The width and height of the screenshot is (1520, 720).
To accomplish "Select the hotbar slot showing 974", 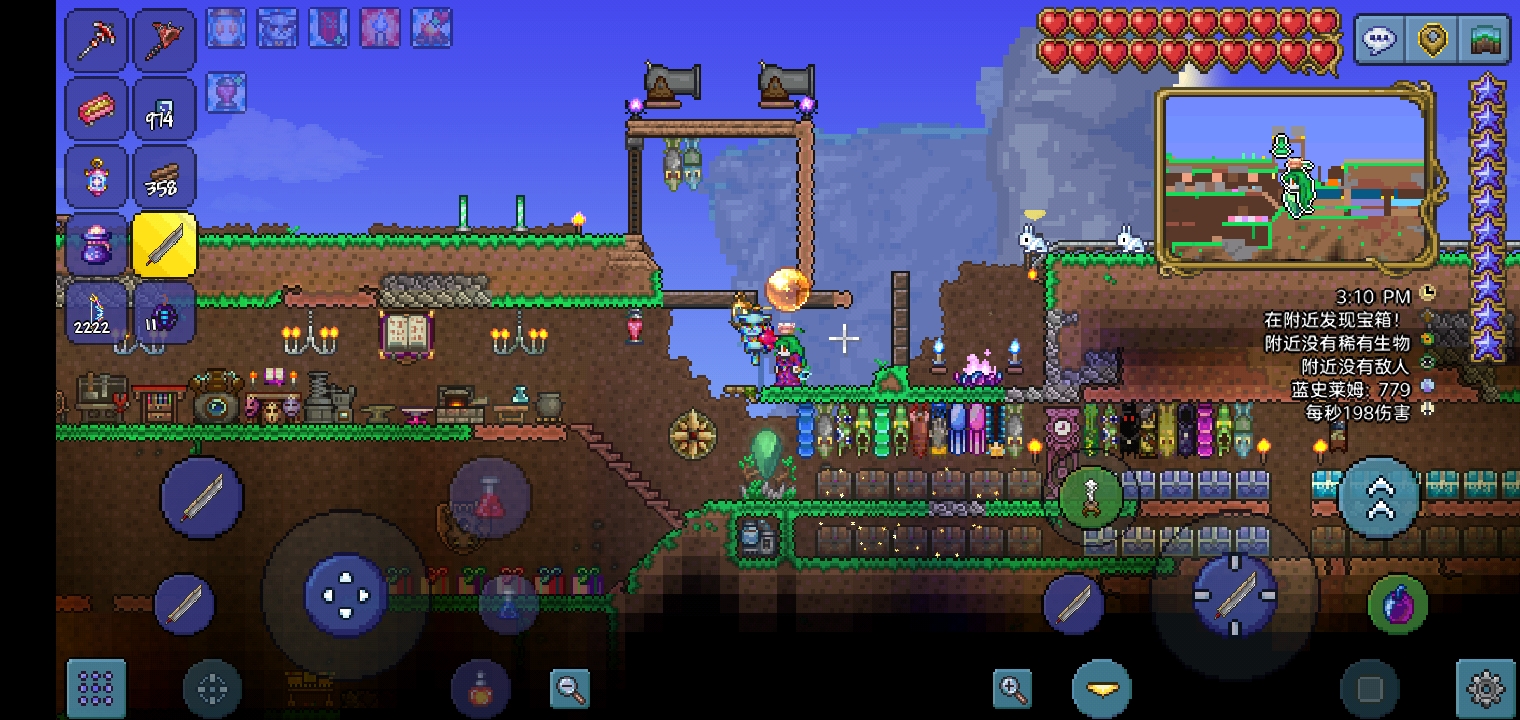I will click(164, 109).
